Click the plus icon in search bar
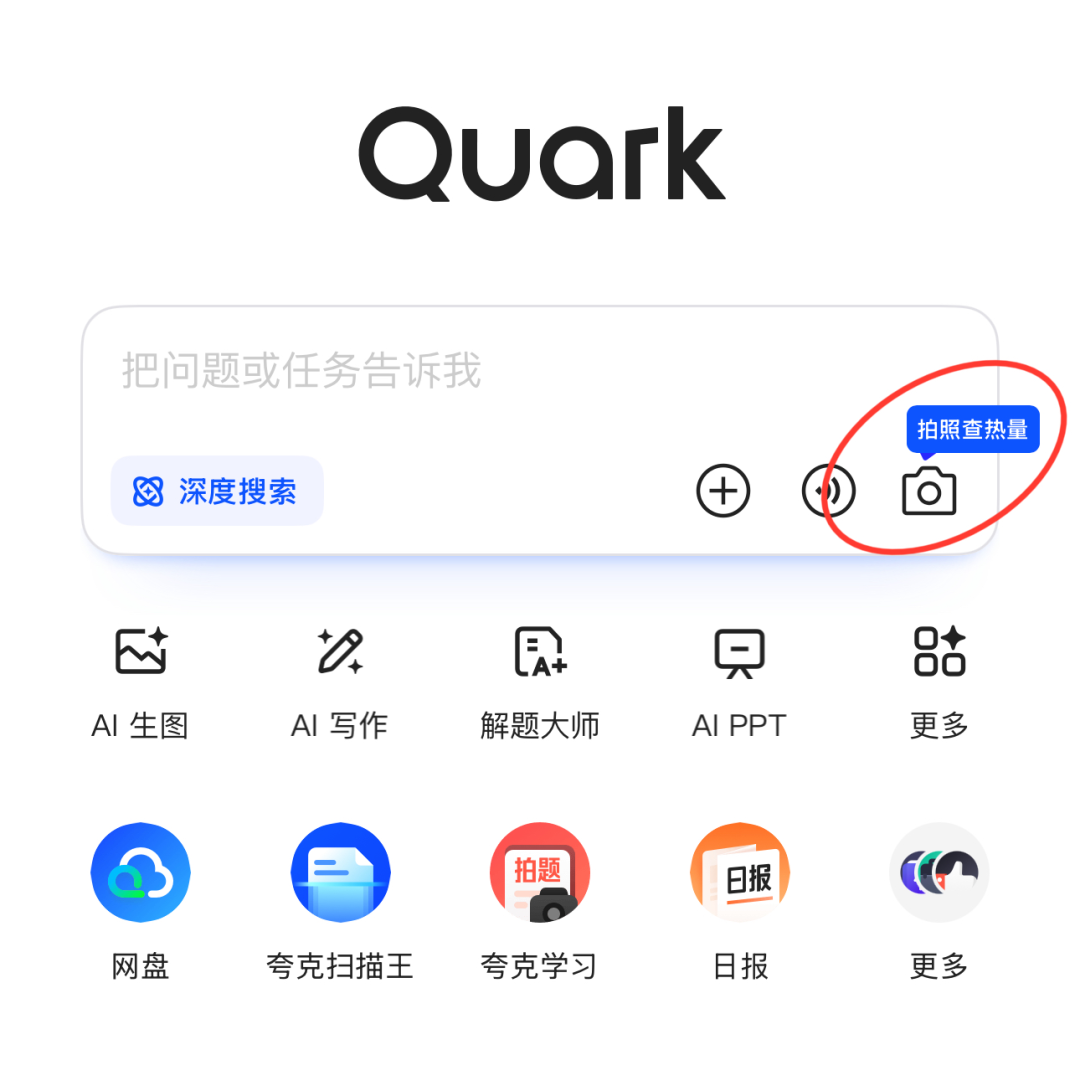This screenshot has width=1080, height=1091. point(723,490)
